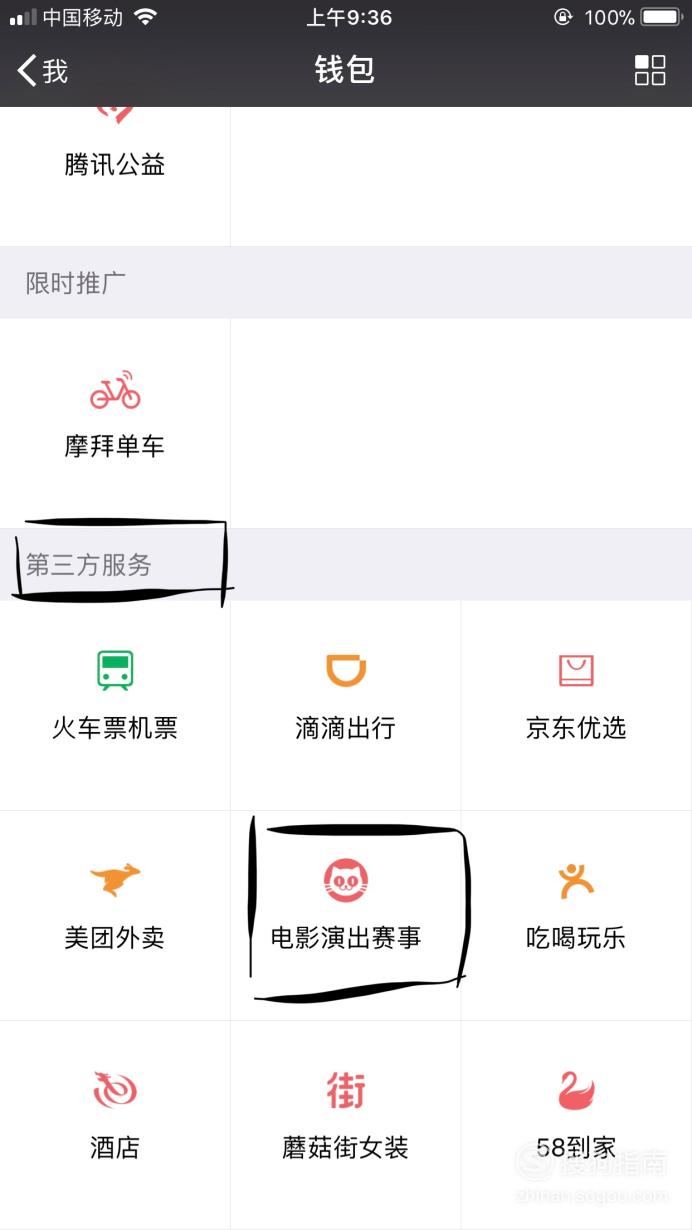Open 京东优选 shopping

tap(576, 705)
